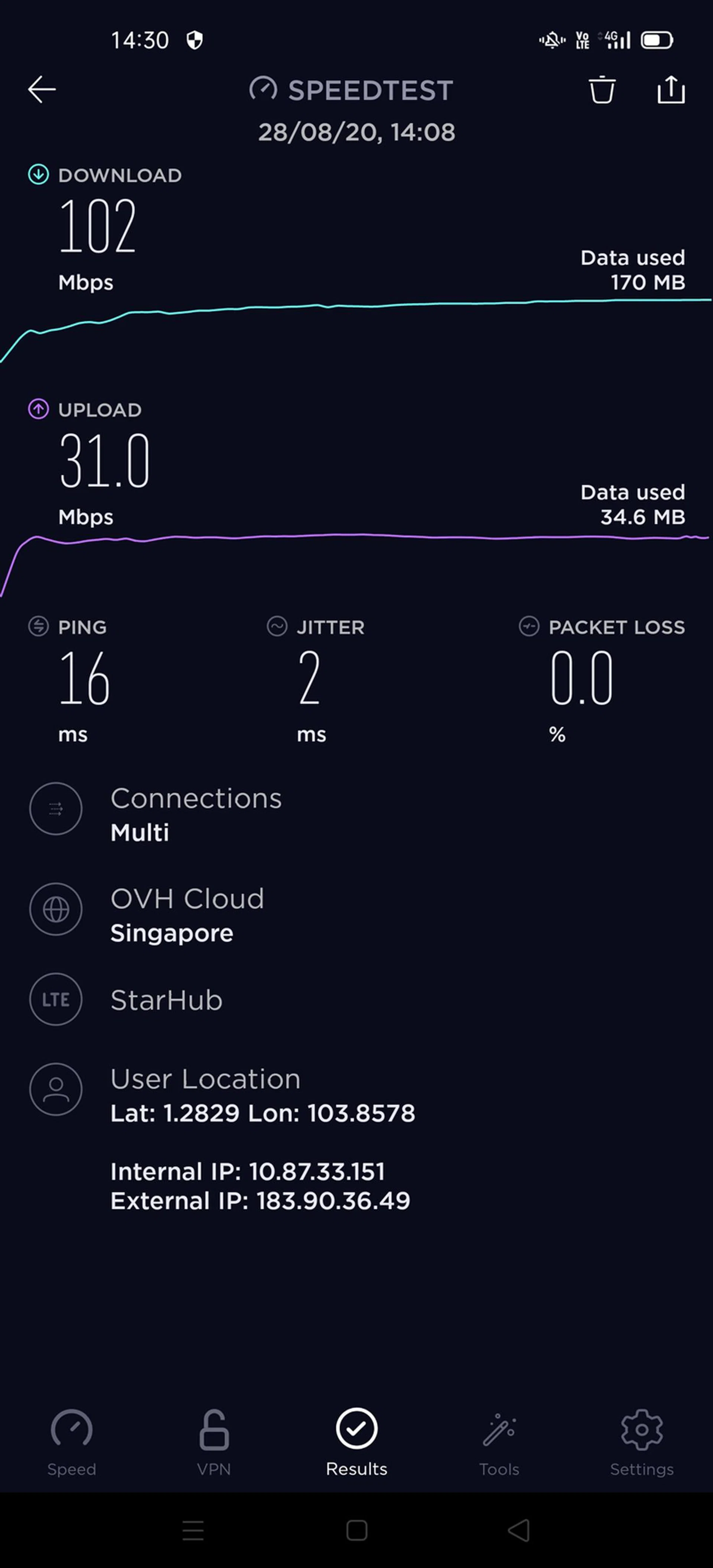This screenshot has height=1568, width=713.
Task: Tap the packet loss icon
Action: click(528, 627)
